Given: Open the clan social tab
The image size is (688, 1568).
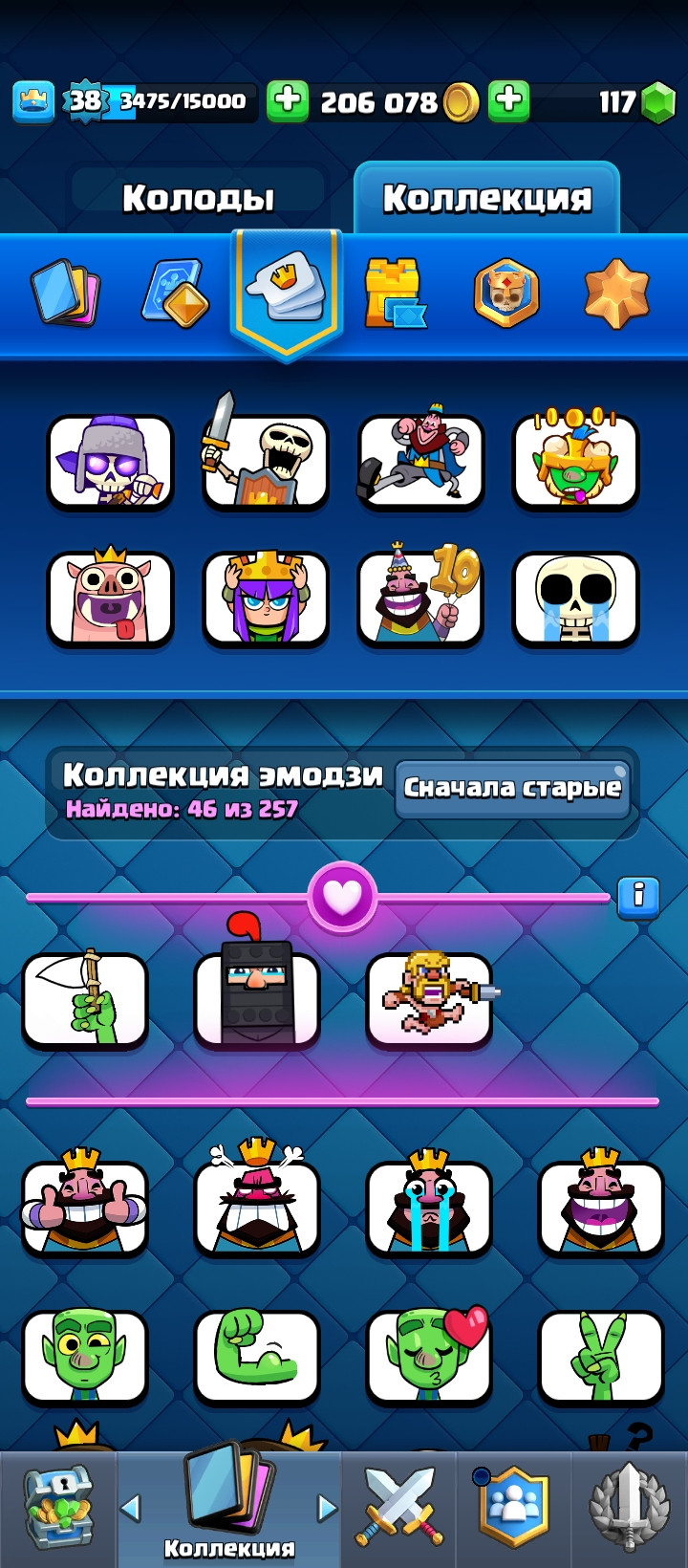Looking at the screenshot, I should (514, 1509).
